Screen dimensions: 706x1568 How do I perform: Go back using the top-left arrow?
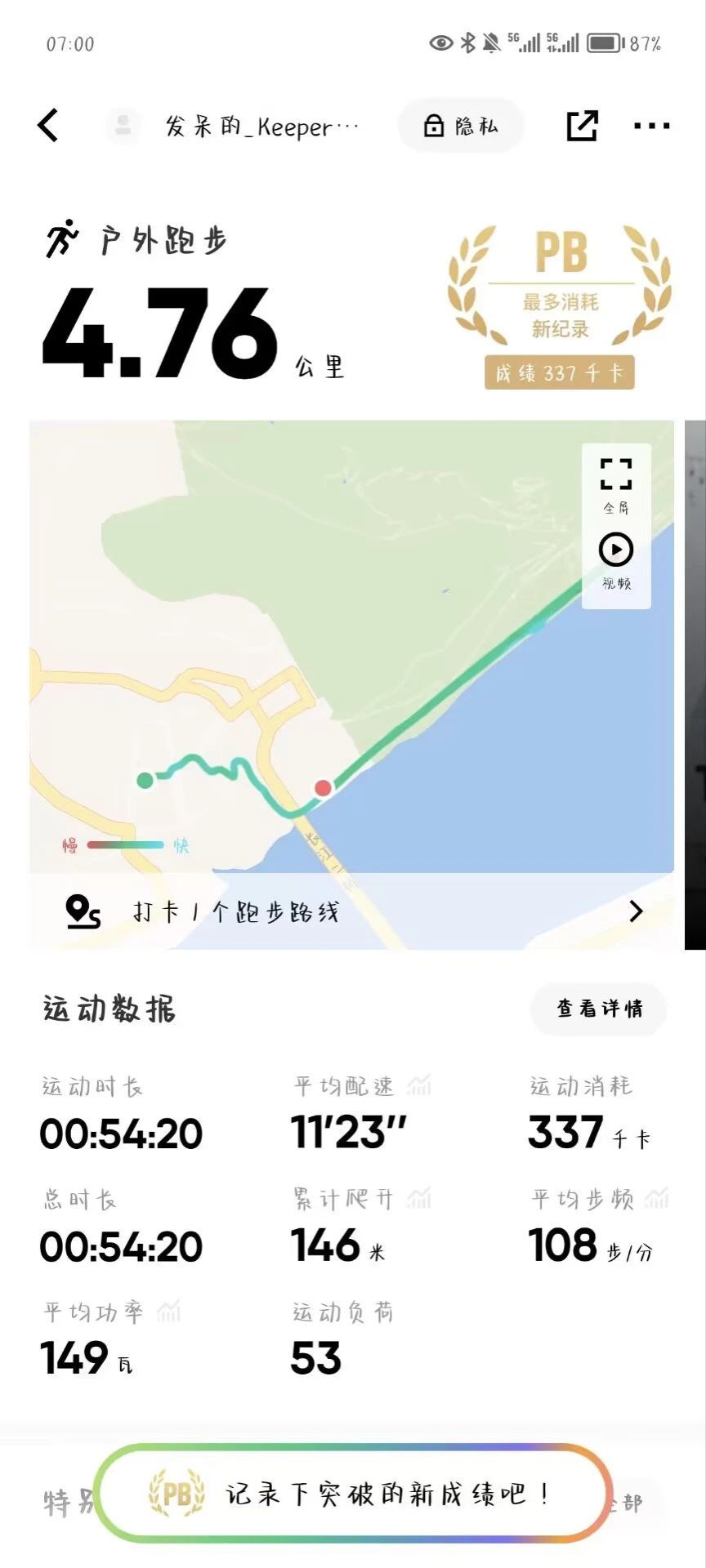click(x=48, y=126)
